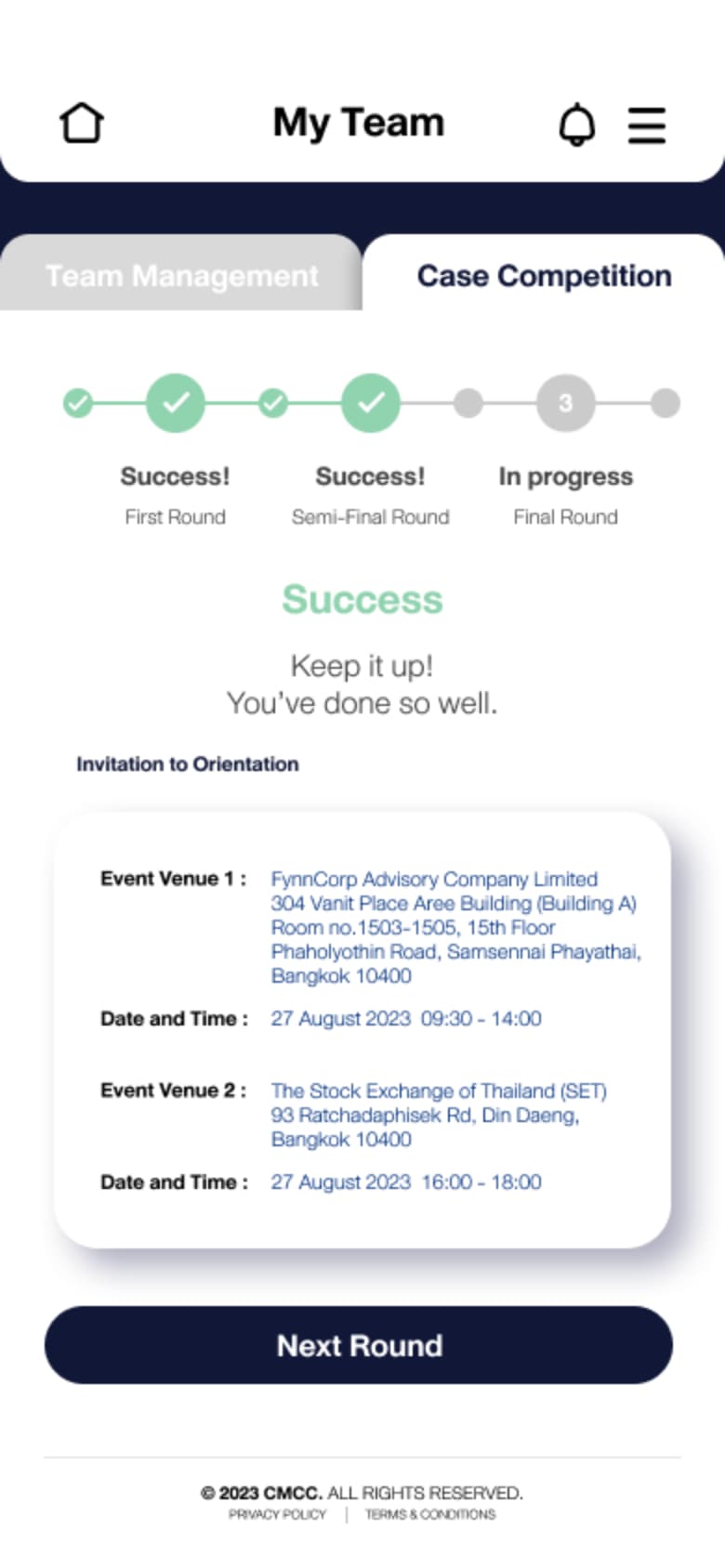Switch to the Team Management tab
This screenshot has width=725, height=1568.
coord(181,275)
